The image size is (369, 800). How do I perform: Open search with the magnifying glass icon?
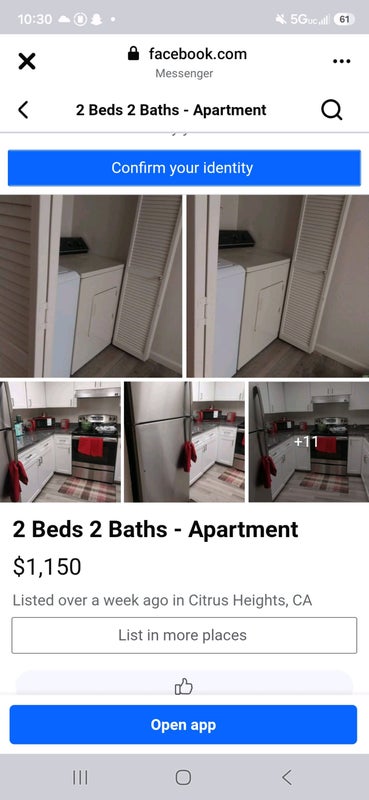pyautogui.click(x=332, y=110)
